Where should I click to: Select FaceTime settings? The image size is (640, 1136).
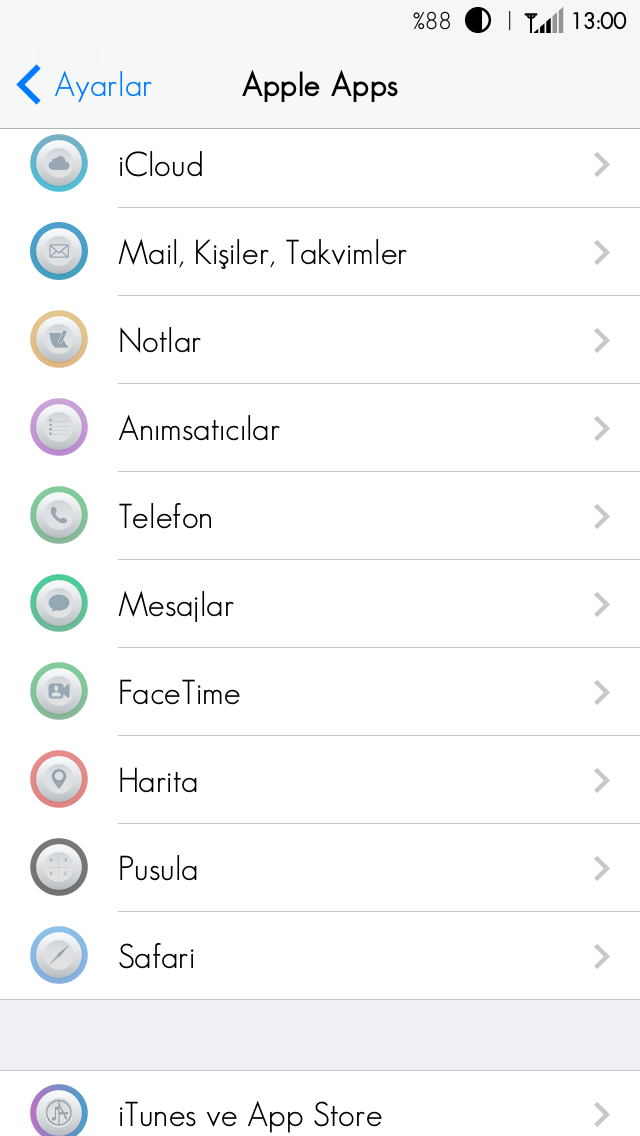pos(320,692)
